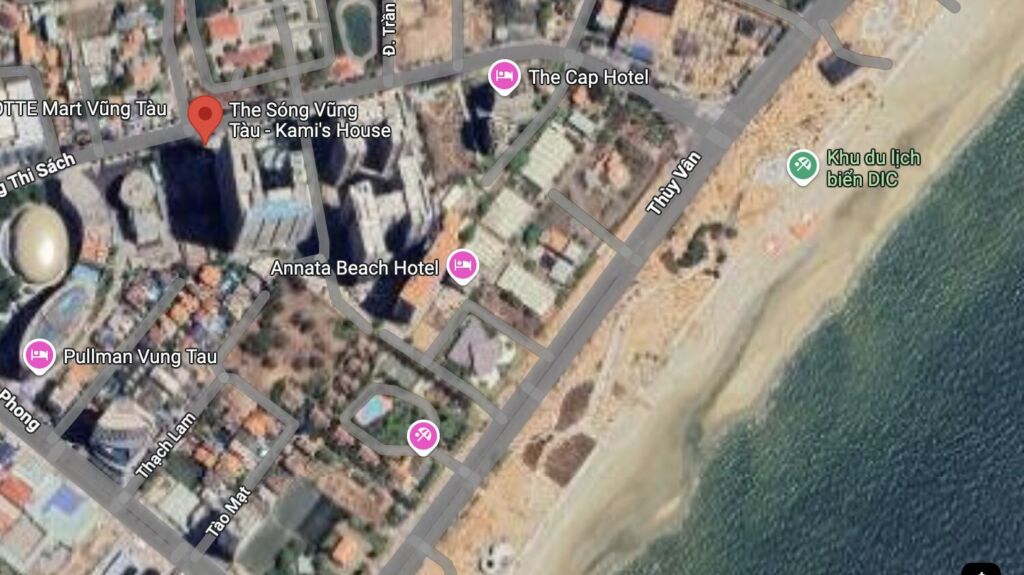1024x575 pixels.
Task: Tap the red pin for The Sóng Vũng Tàu
Action: (206, 118)
